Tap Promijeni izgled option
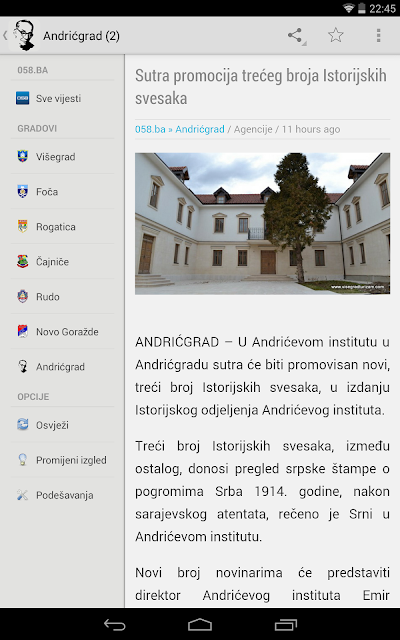This screenshot has width=400, height=640. [x=62, y=460]
